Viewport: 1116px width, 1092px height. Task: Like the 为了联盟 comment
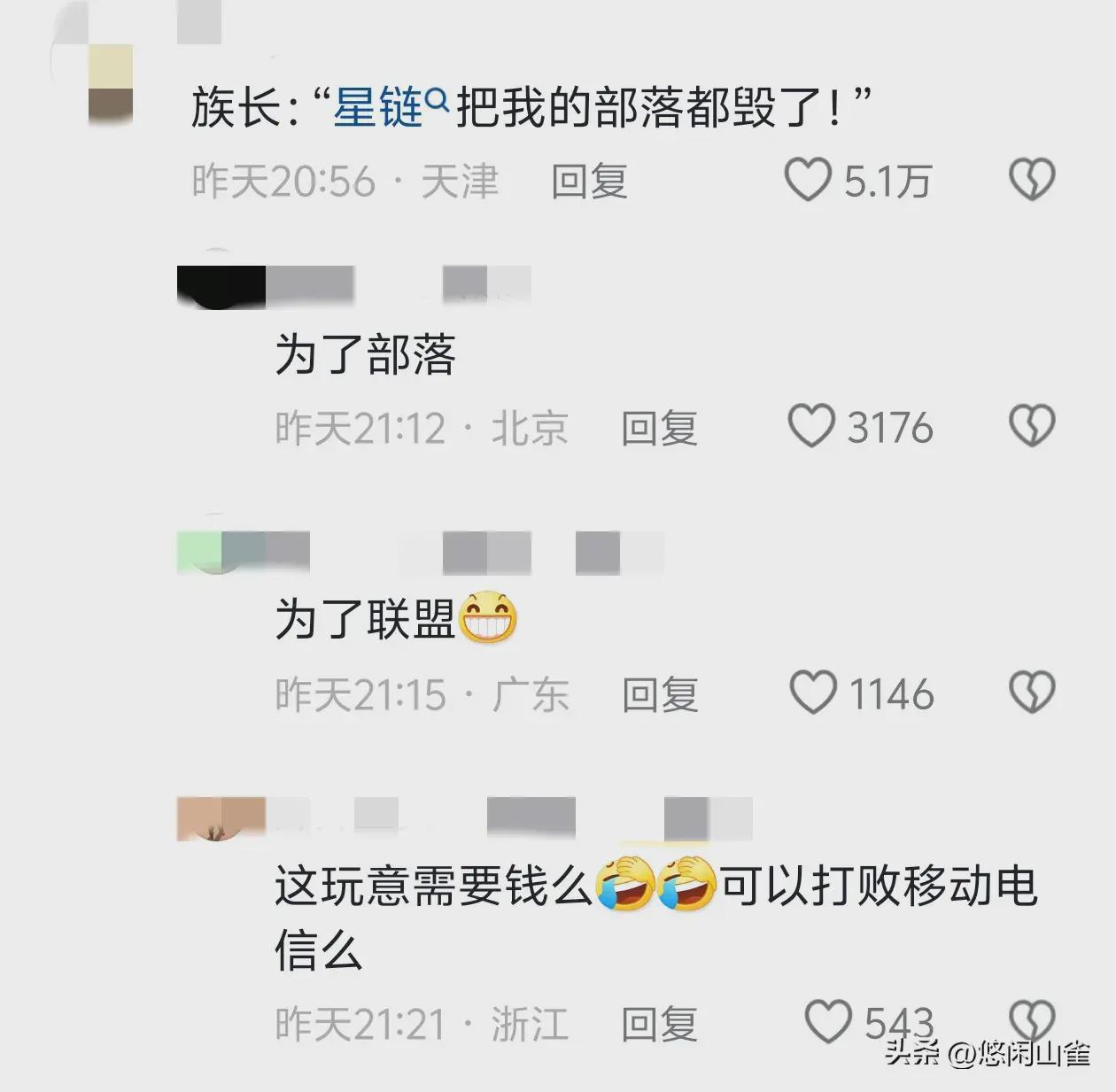812,693
